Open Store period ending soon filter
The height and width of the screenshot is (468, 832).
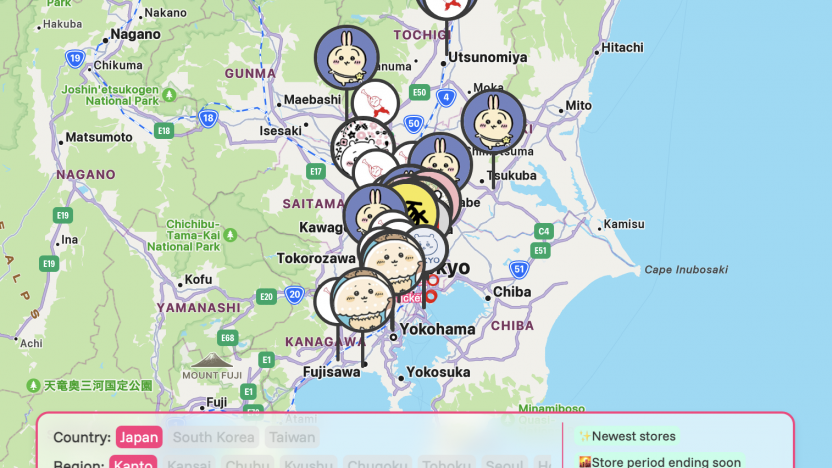click(660, 461)
